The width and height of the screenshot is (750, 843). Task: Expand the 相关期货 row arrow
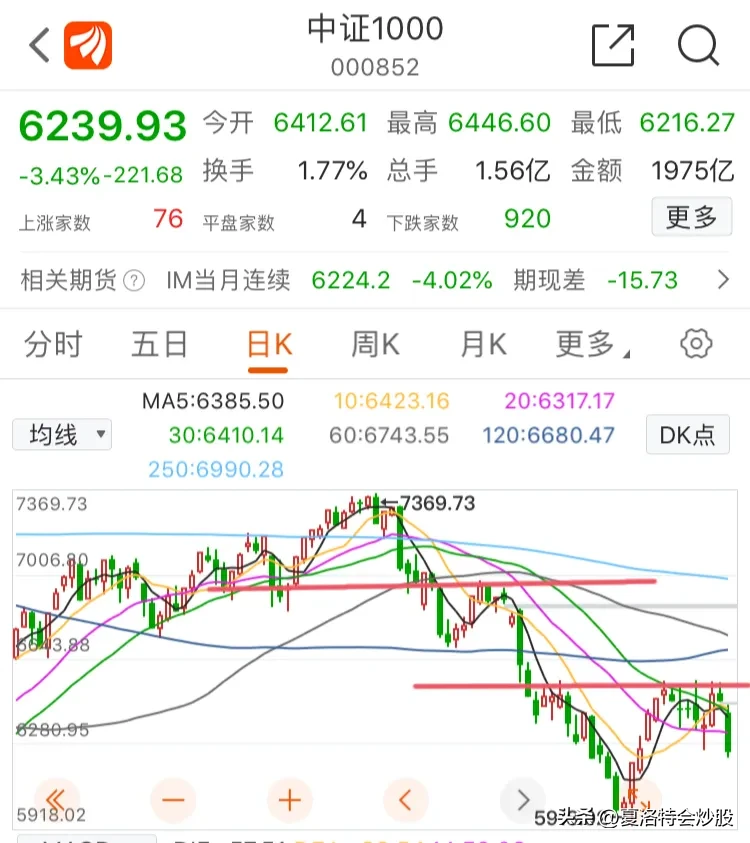(724, 280)
